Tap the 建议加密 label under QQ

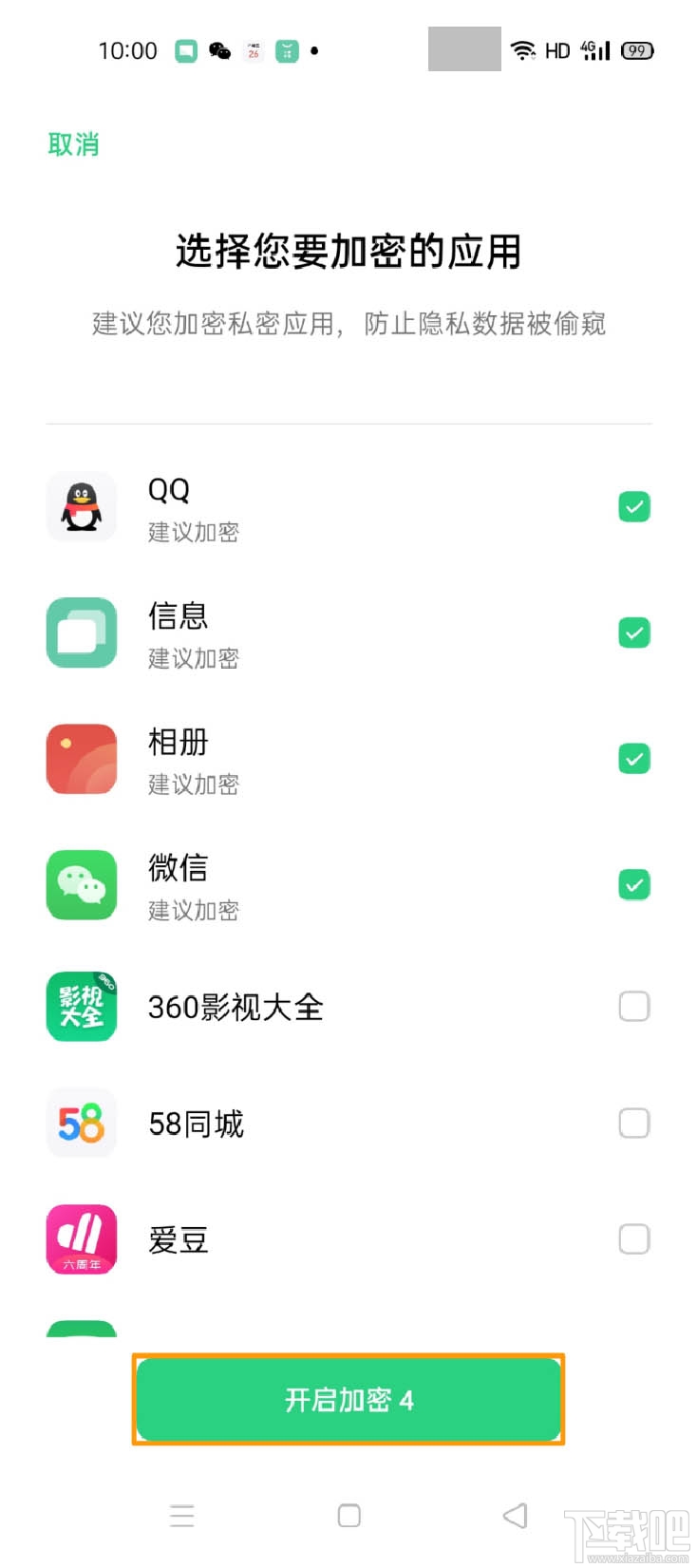coord(193,533)
